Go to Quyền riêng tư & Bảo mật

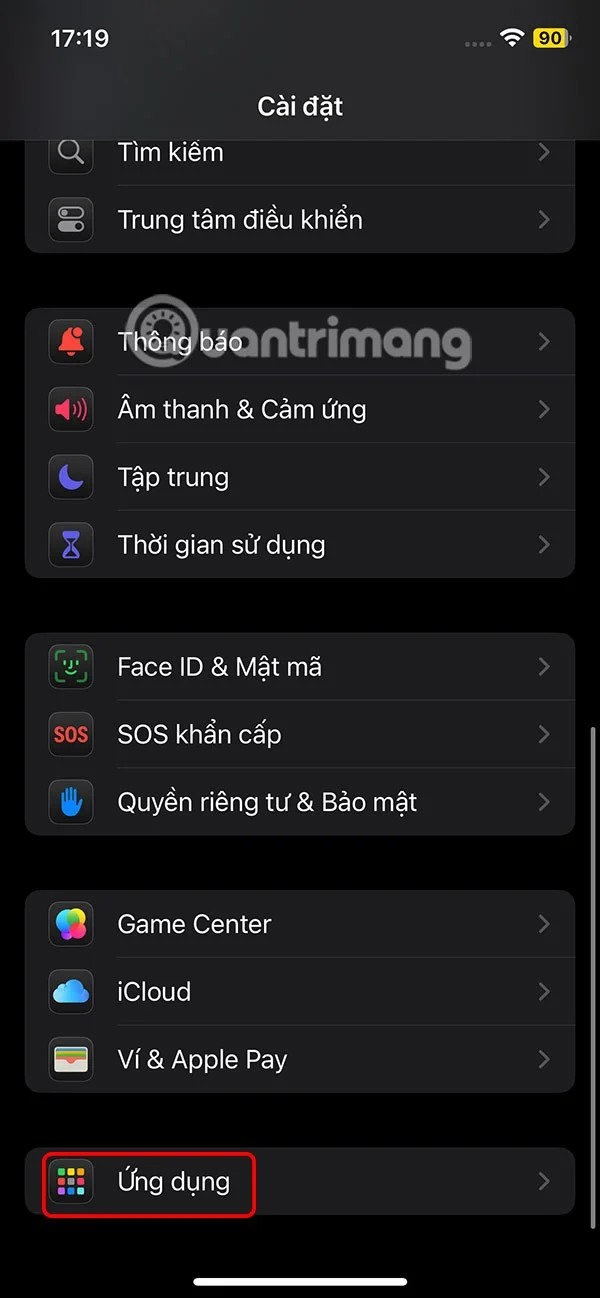coord(300,802)
